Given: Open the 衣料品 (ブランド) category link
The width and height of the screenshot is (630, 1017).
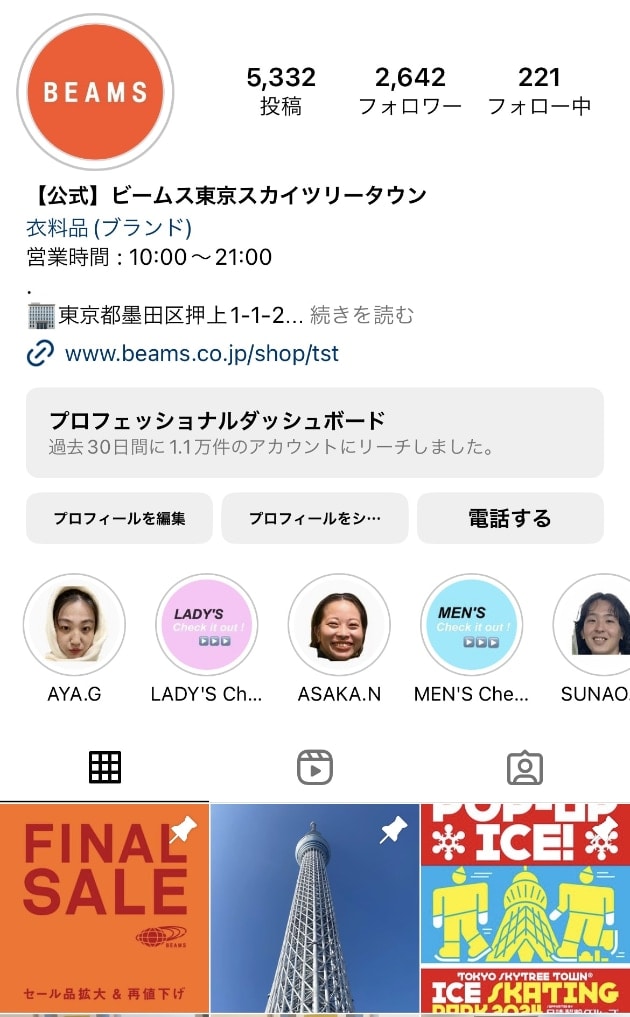Looking at the screenshot, I should coord(109,227).
